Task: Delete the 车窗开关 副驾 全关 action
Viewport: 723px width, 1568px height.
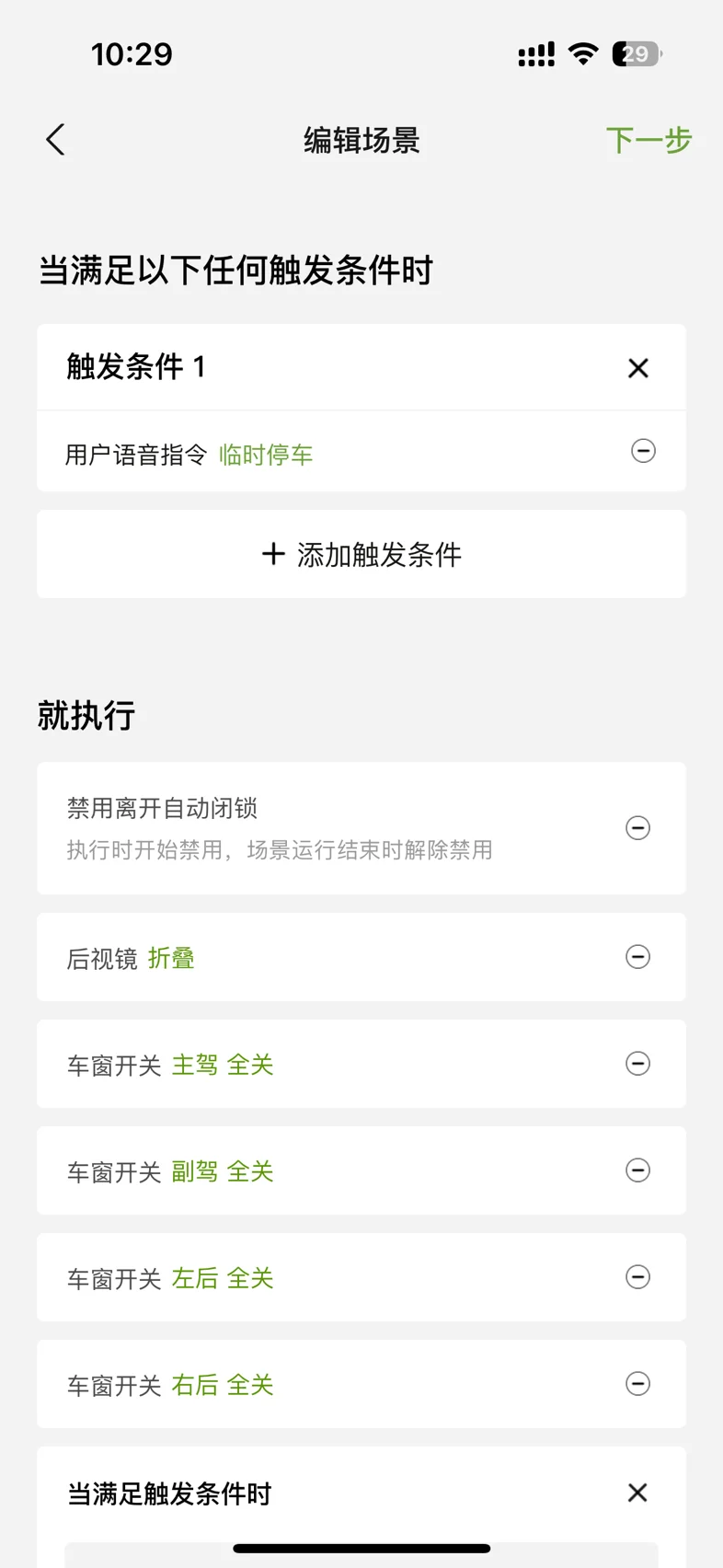Action: (637, 1170)
